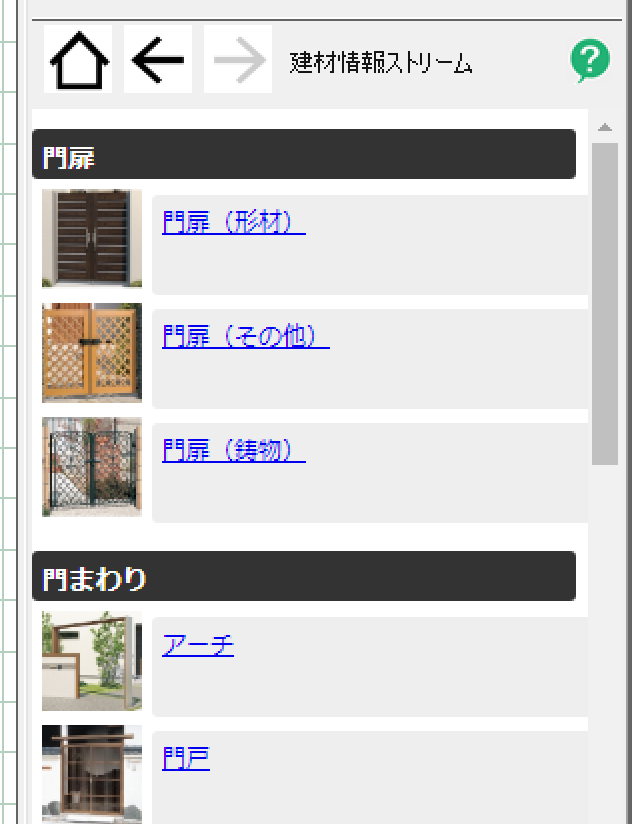Select the arch entrance thumbnail
The width and height of the screenshot is (632, 824).
click(x=92, y=661)
